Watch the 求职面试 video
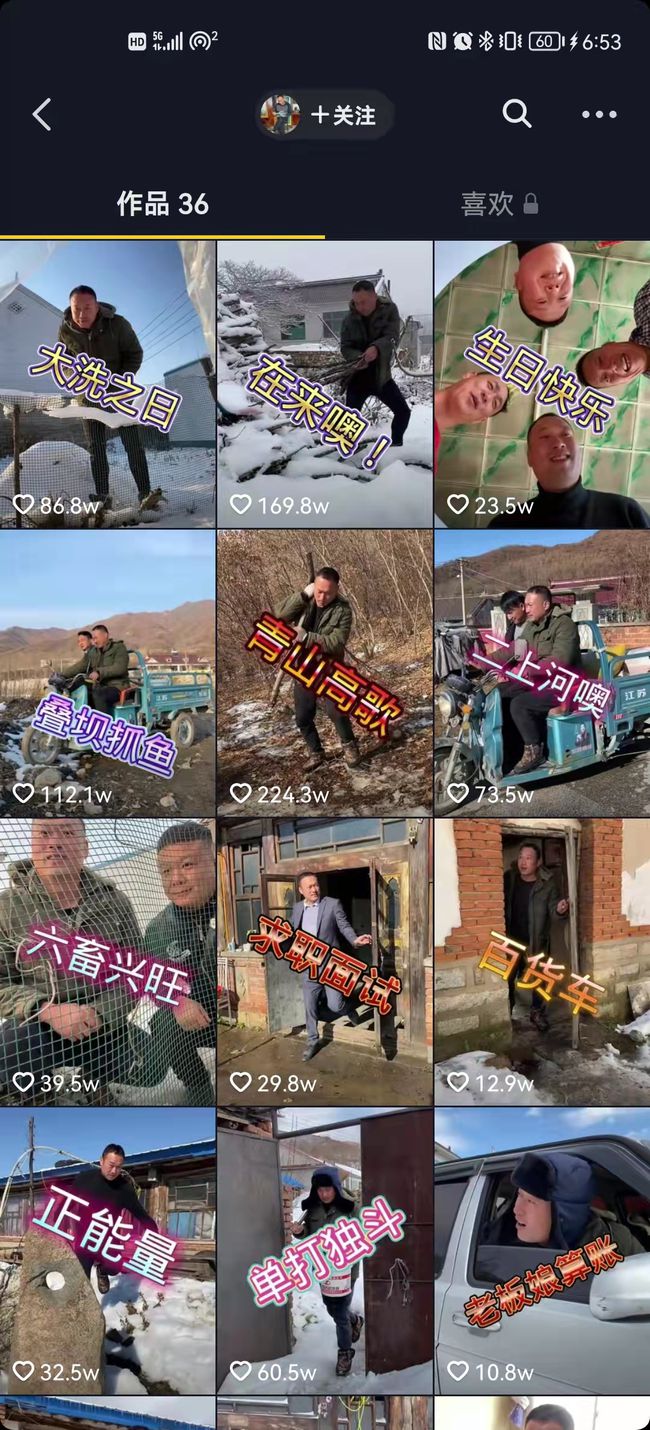Screen dimensions: 650x1430 324,962
